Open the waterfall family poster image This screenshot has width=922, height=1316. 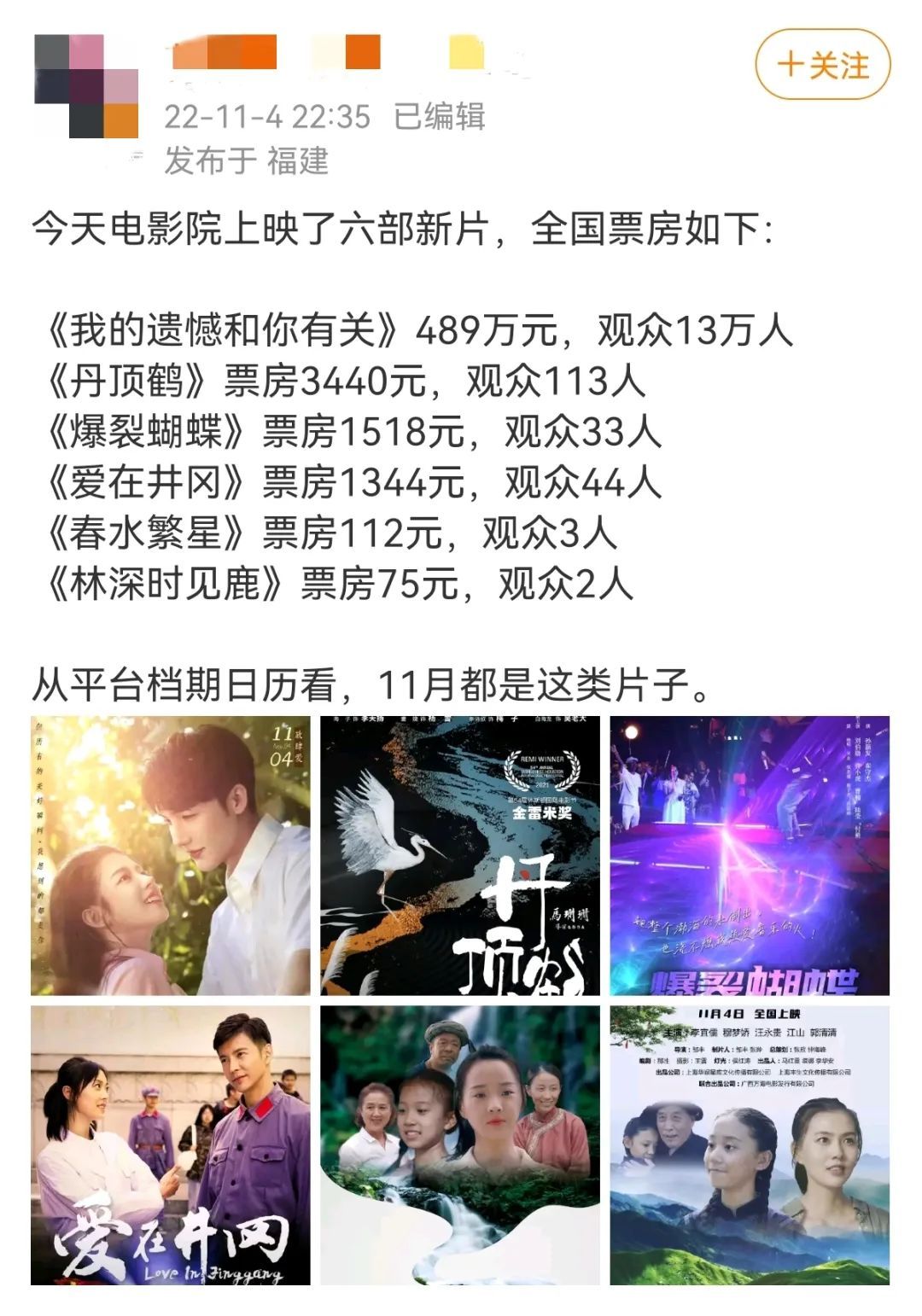(460, 1144)
